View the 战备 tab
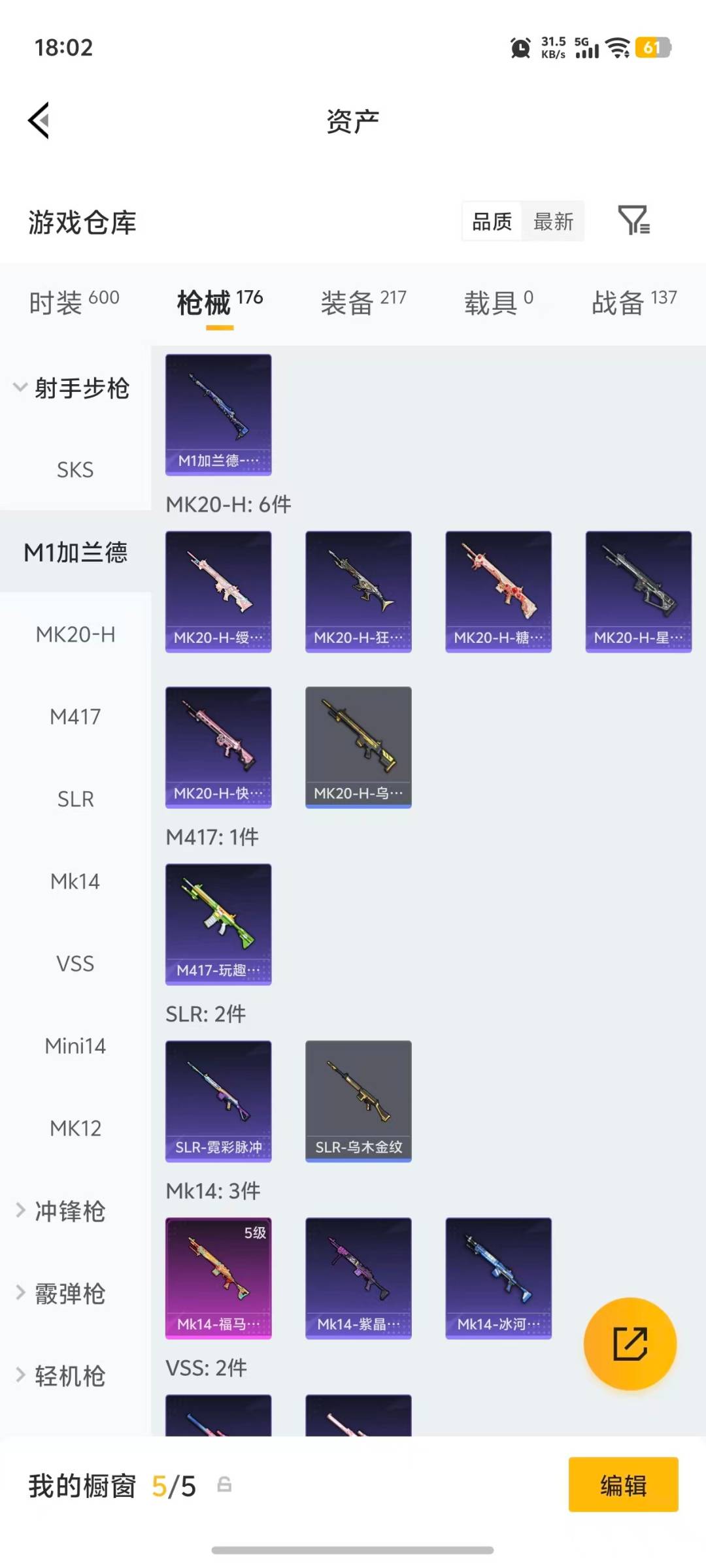706x1568 pixels. coord(633,302)
